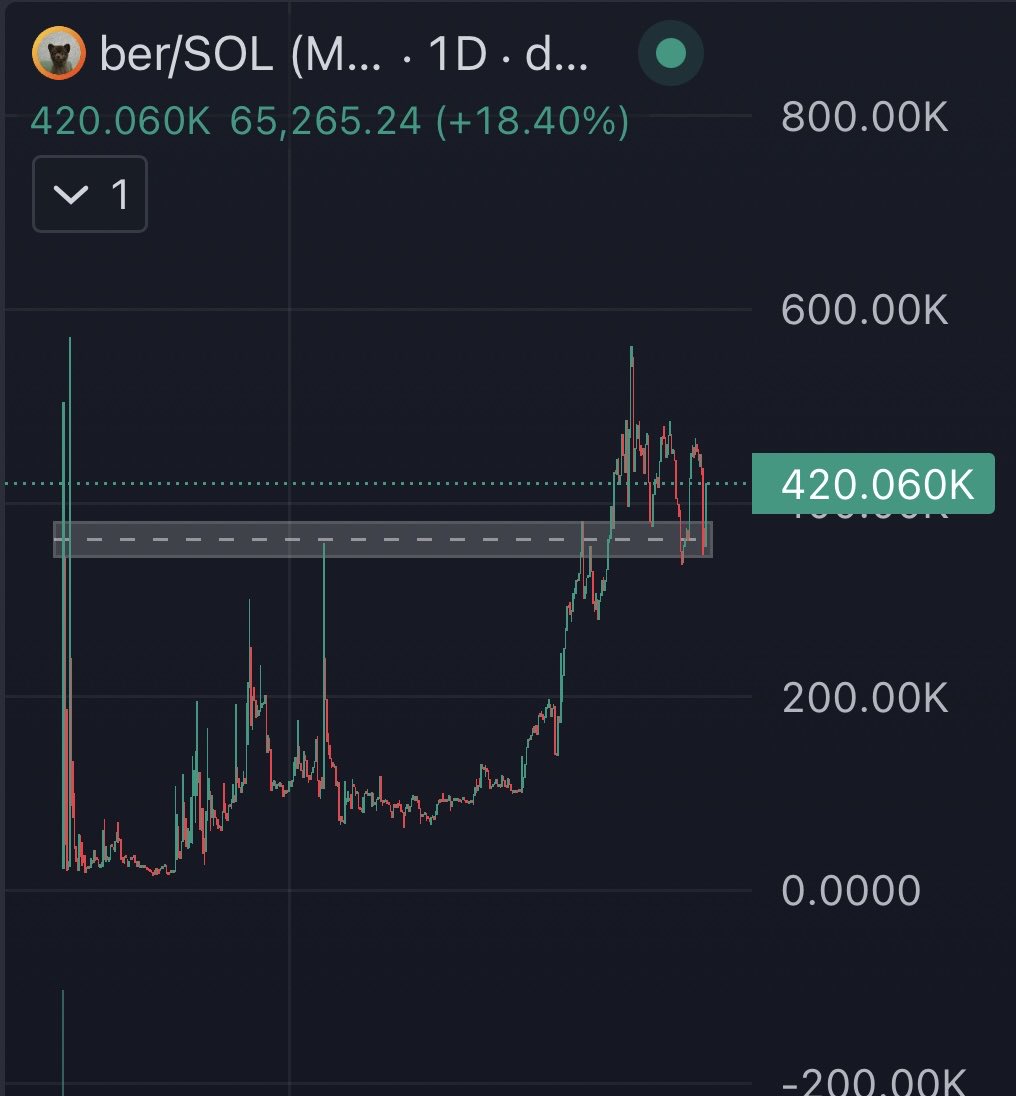Expand the collapsed indicators legend
The image size is (1016, 1096).
pos(90,194)
